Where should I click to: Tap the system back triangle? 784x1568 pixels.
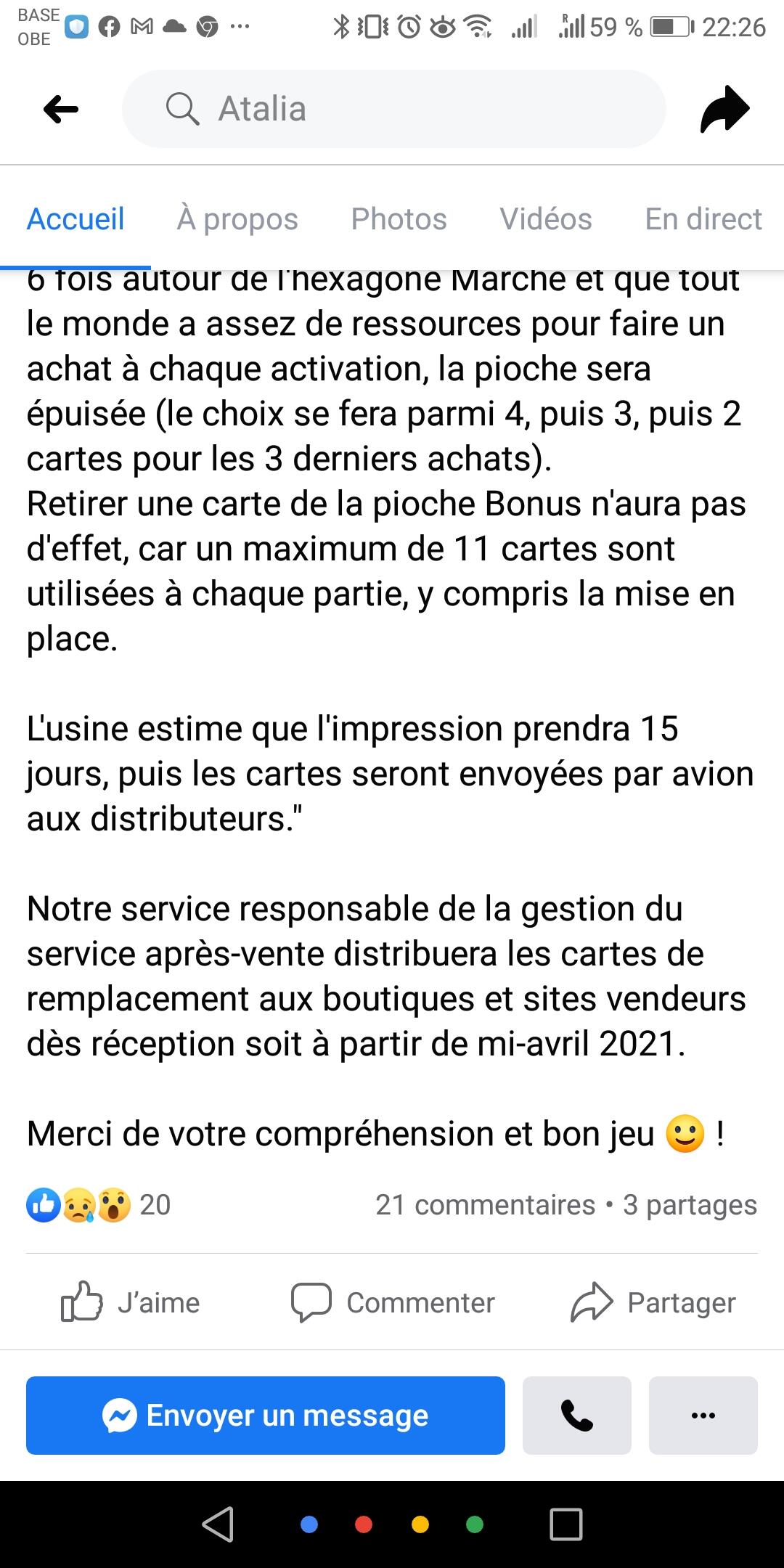click(218, 1524)
